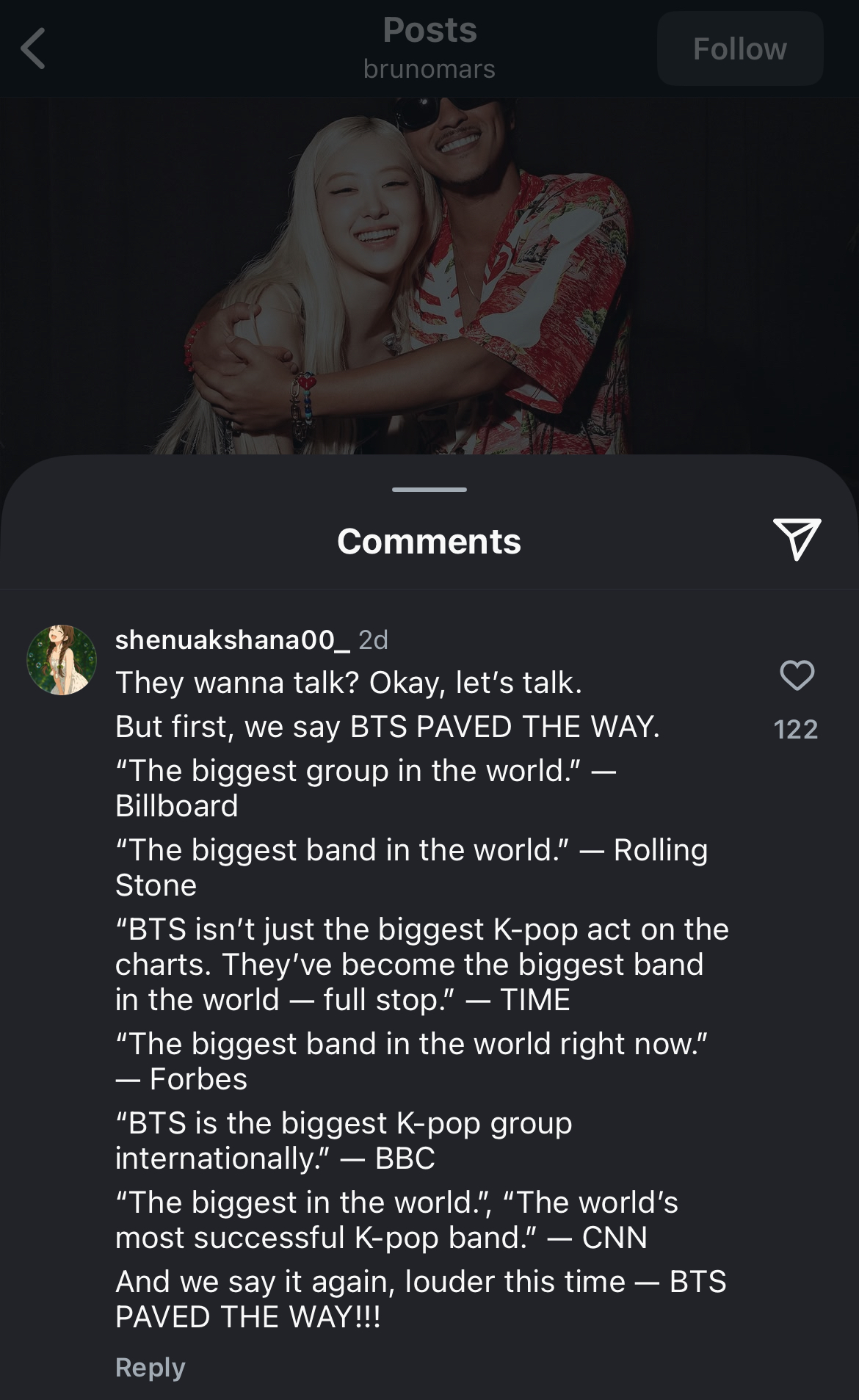Open shenuakshana00_'s profile picture
The height and width of the screenshot is (1400, 859).
(x=62, y=660)
